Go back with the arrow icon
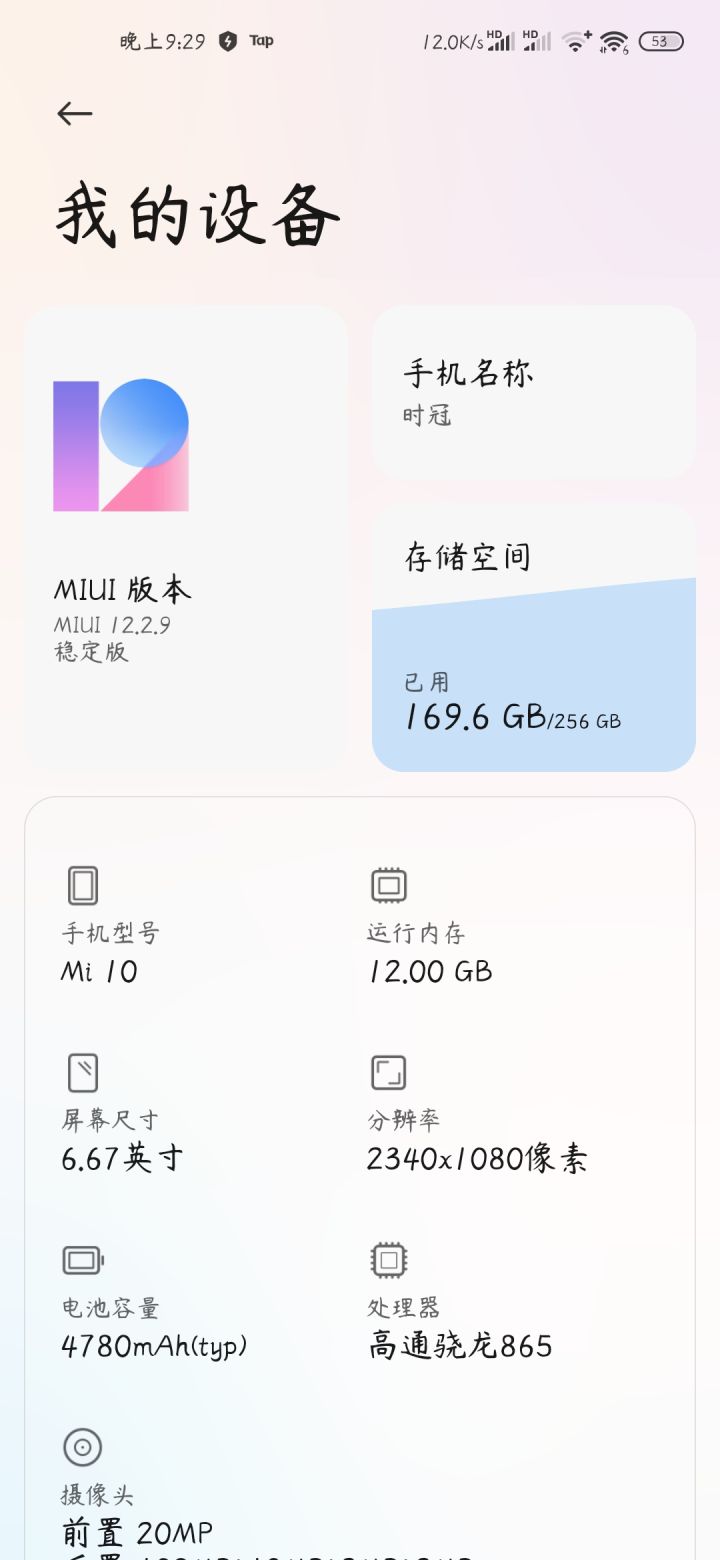The width and height of the screenshot is (720, 1560). 75,114
